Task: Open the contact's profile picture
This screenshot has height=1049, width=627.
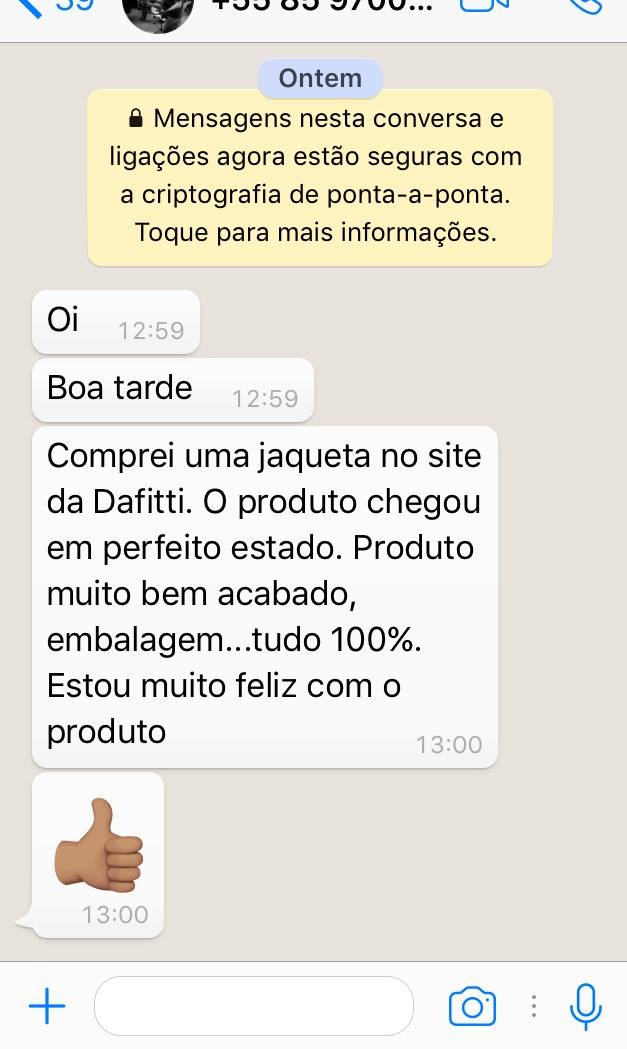Action: click(x=158, y=12)
